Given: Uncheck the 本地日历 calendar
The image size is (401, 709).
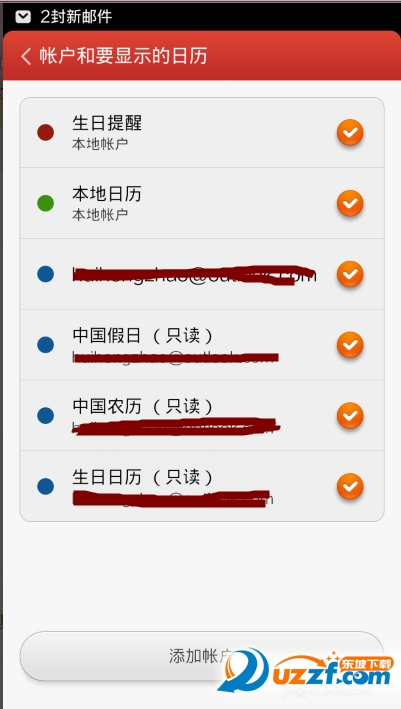Looking at the screenshot, I should tap(350, 203).
